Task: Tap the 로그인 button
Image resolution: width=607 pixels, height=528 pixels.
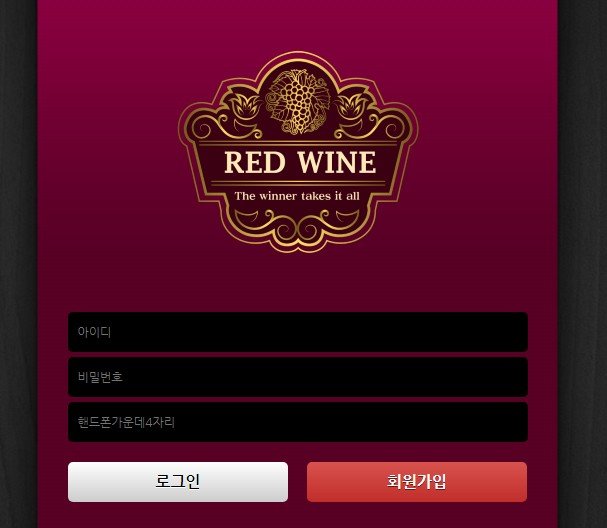Action: [x=178, y=481]
